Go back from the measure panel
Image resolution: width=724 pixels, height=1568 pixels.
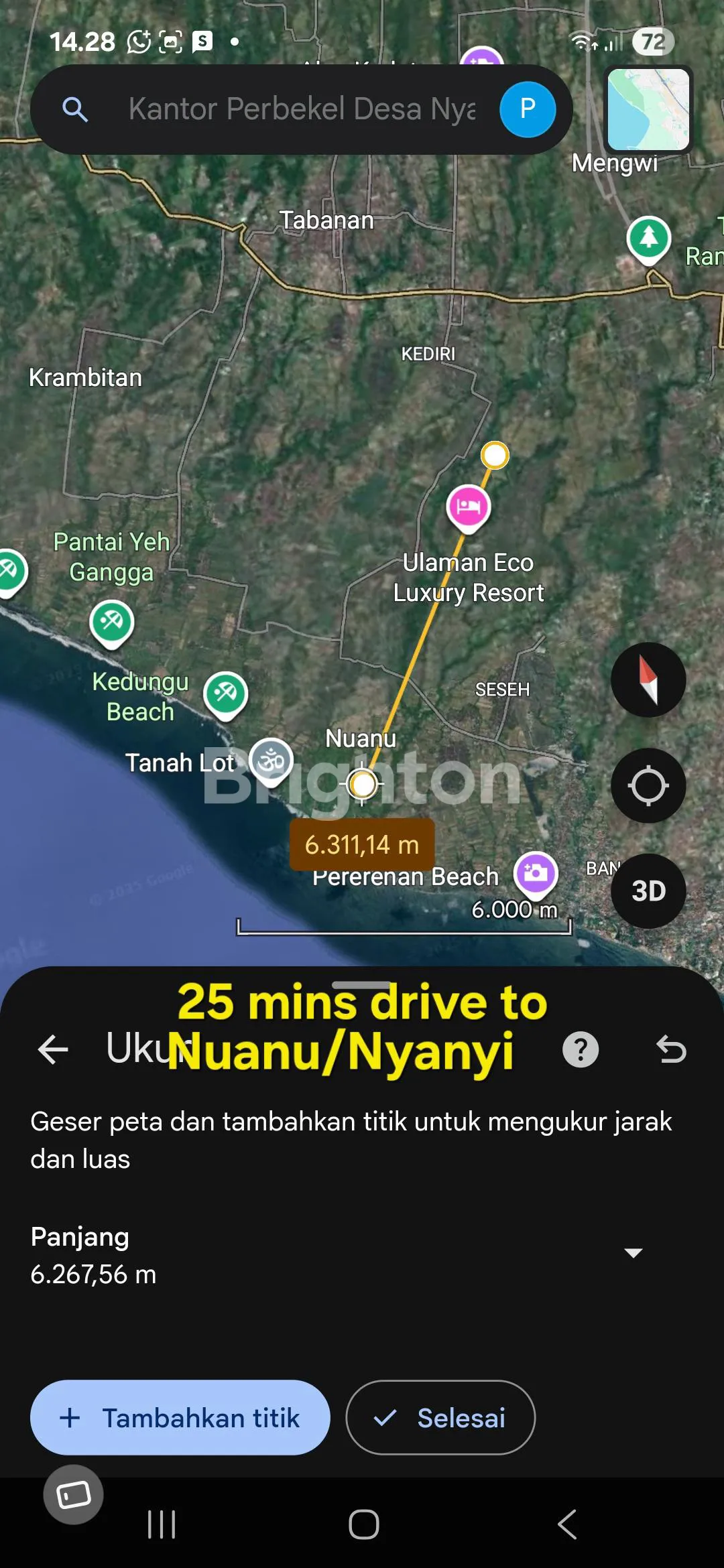pos(54,1049)
